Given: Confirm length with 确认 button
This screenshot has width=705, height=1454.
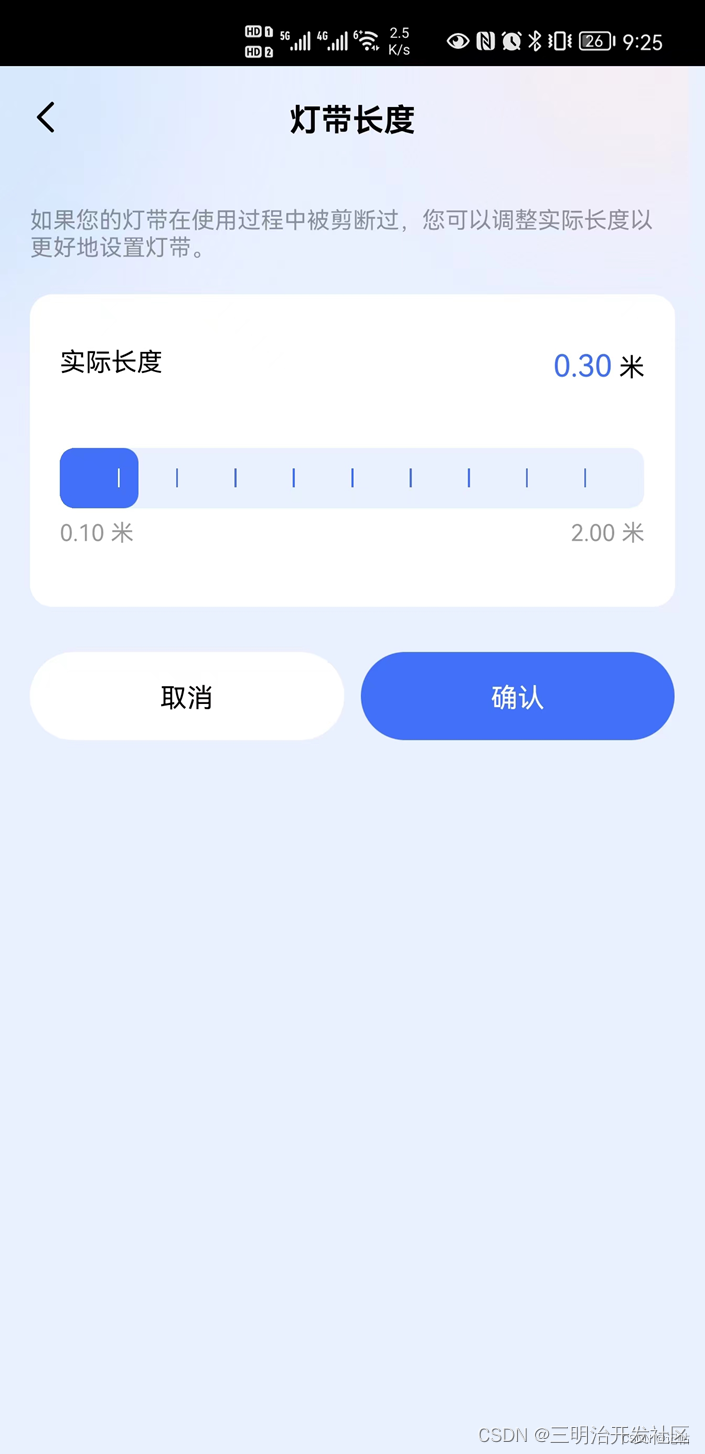Looking at the screenshot, I should [517, 696].
